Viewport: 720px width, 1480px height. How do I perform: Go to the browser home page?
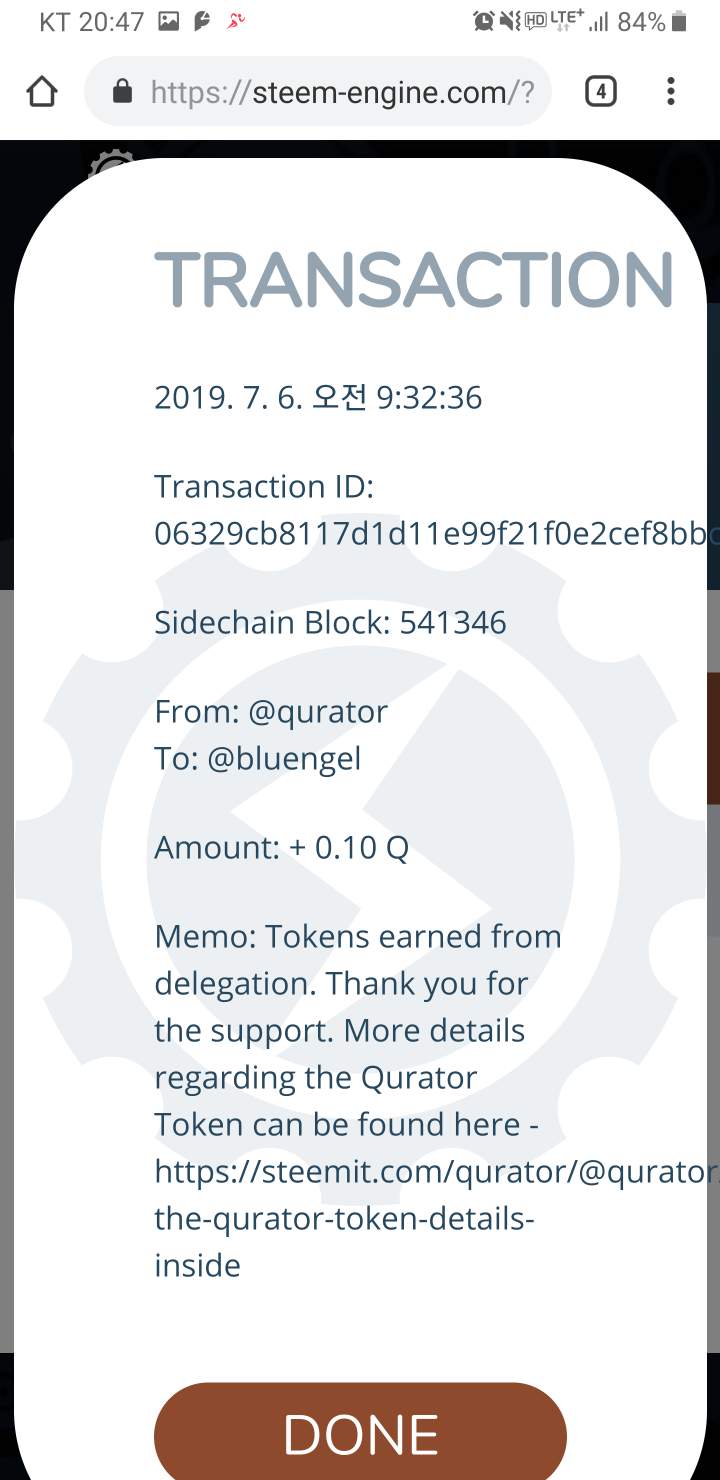(42, 92)
